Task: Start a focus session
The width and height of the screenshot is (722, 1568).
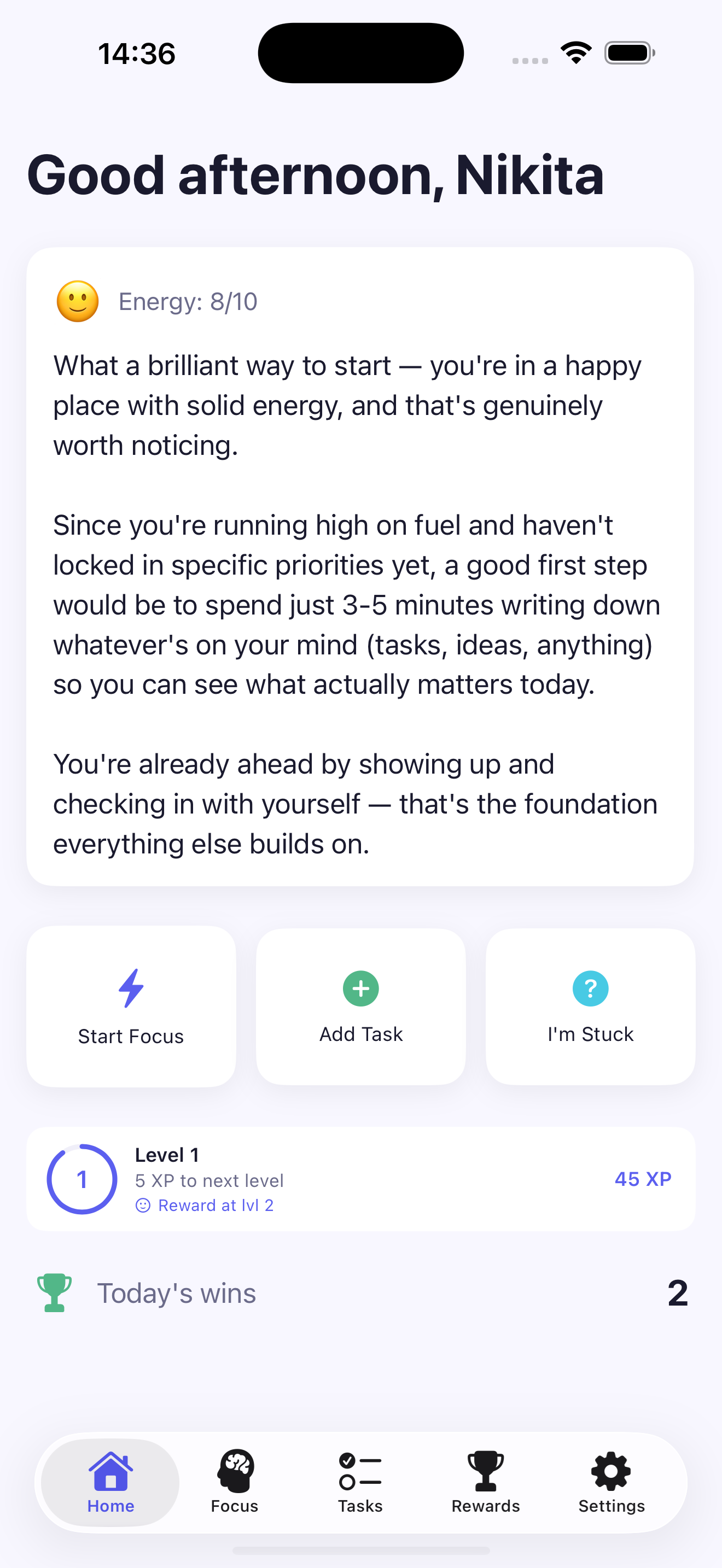Action: point(131,1005)
